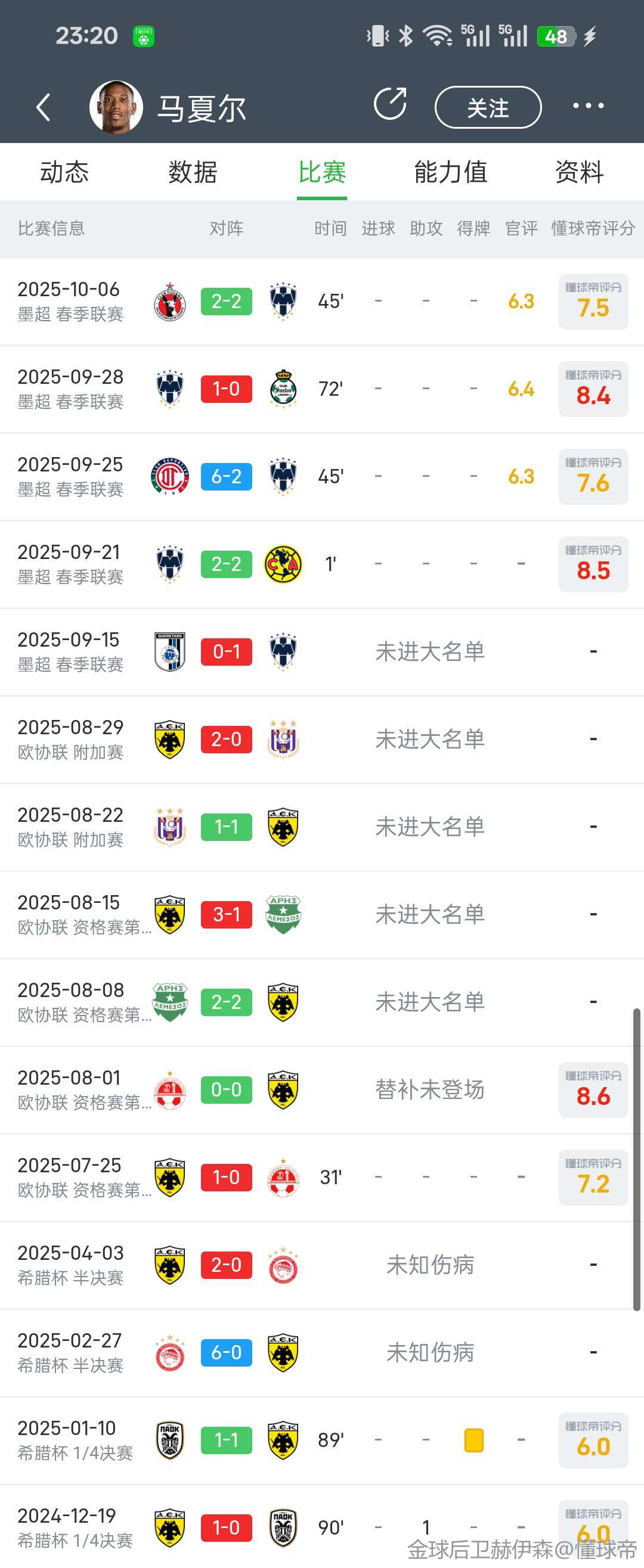644x1568 pixels.
Task: Open the 2025-10-06 墨超 match row
Action: coord(227,302)
